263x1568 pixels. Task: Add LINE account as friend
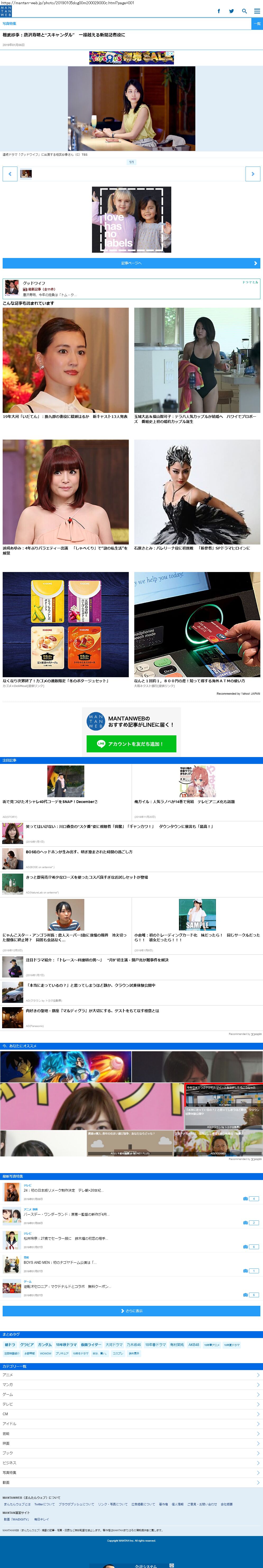pos(132,743)
